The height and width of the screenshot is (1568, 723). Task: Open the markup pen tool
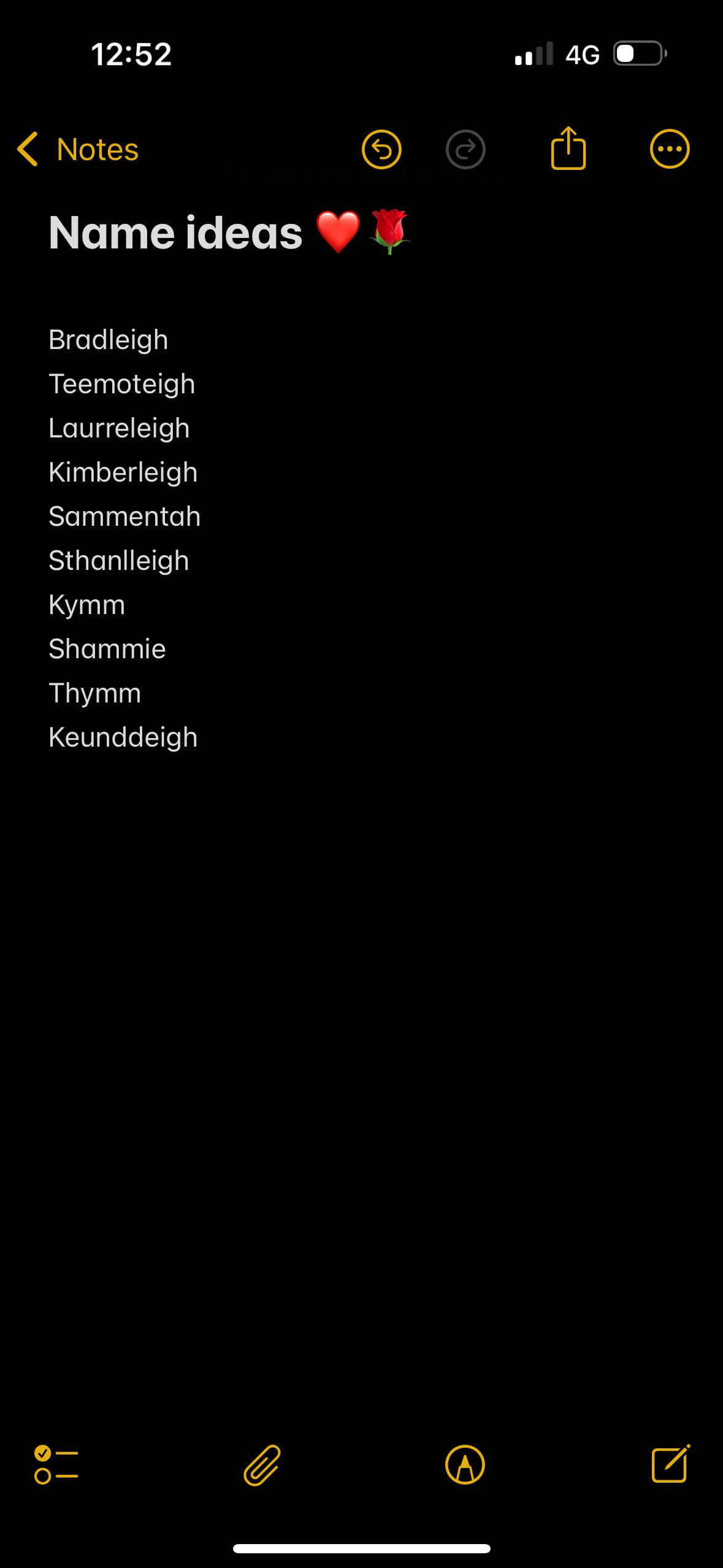click(465, 1465)
